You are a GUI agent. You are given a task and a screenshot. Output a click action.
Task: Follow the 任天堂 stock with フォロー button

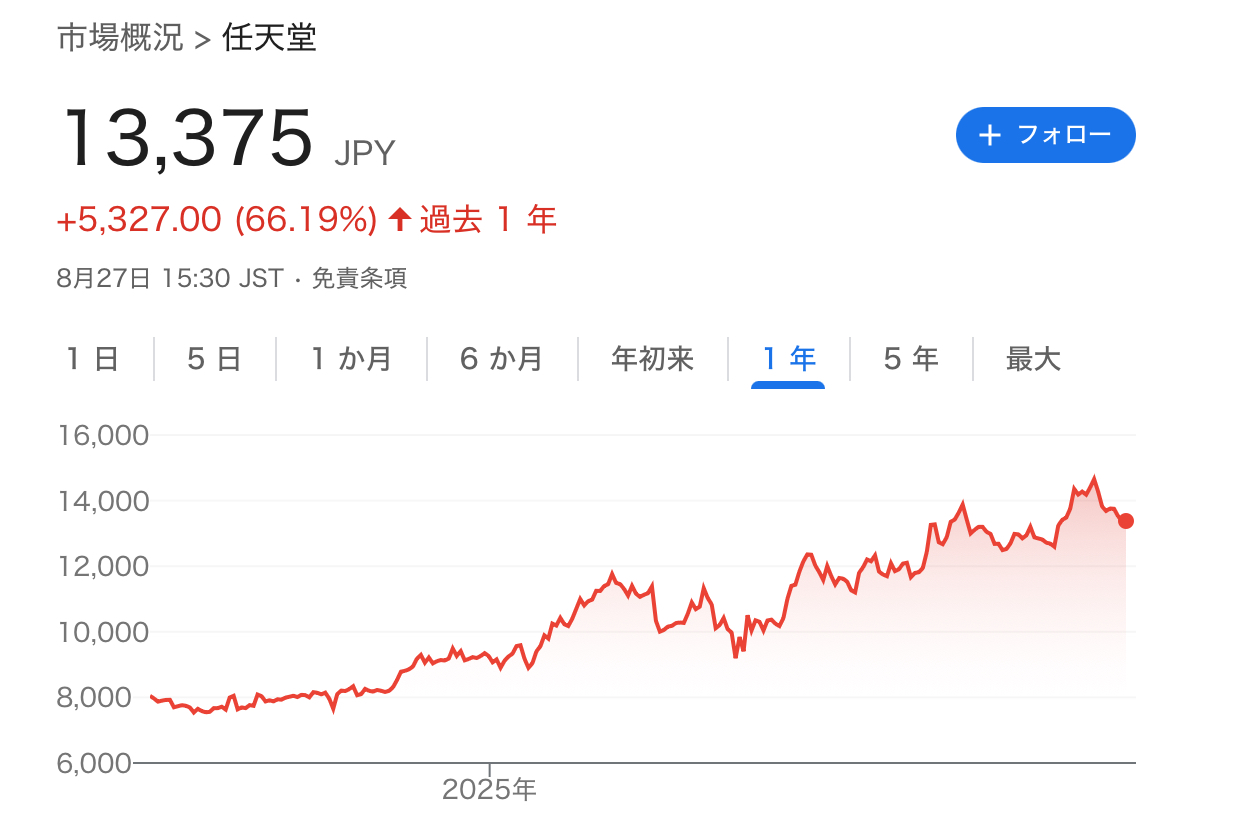pyautogui.click(x=1045, y=135)
